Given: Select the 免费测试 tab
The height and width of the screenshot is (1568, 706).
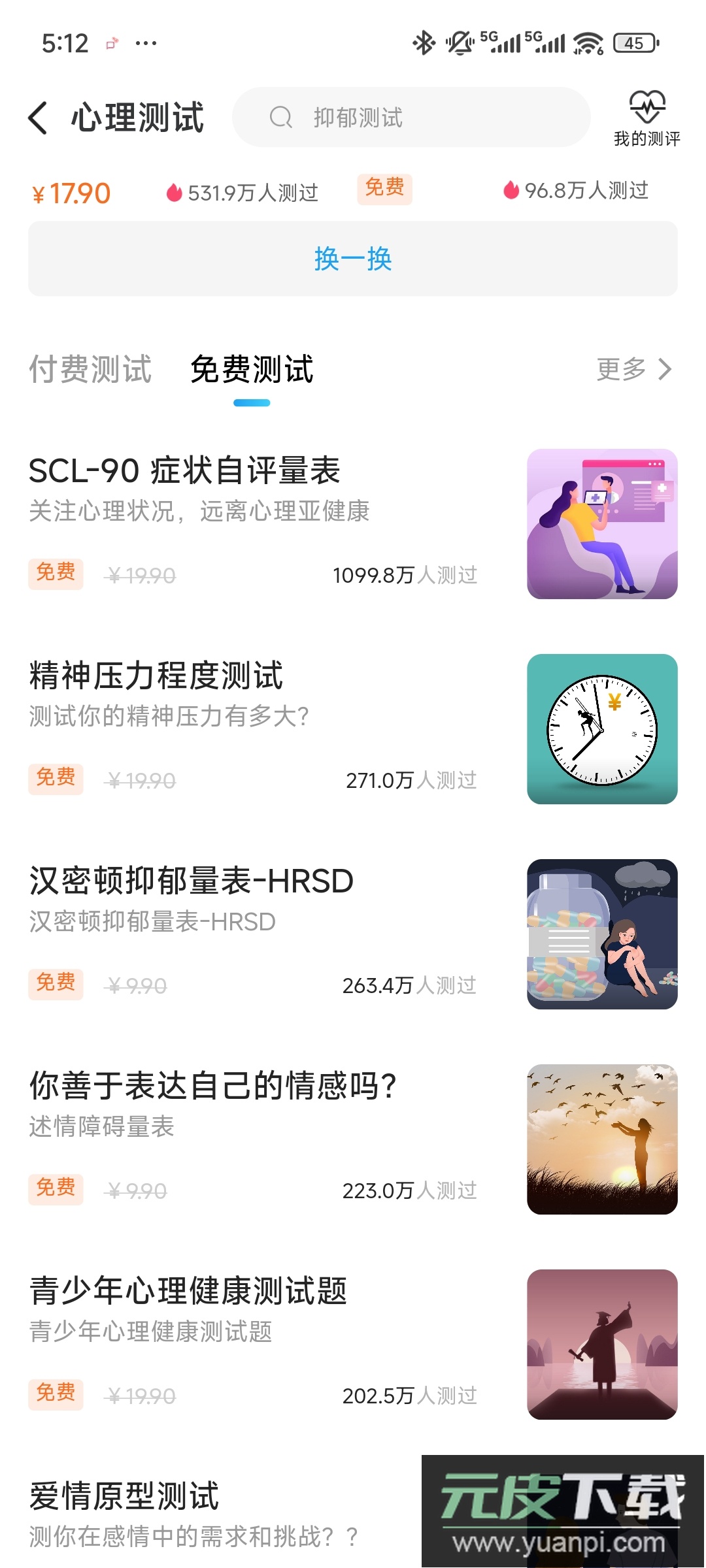Looking at the screenshot, I should coord(252,369).
